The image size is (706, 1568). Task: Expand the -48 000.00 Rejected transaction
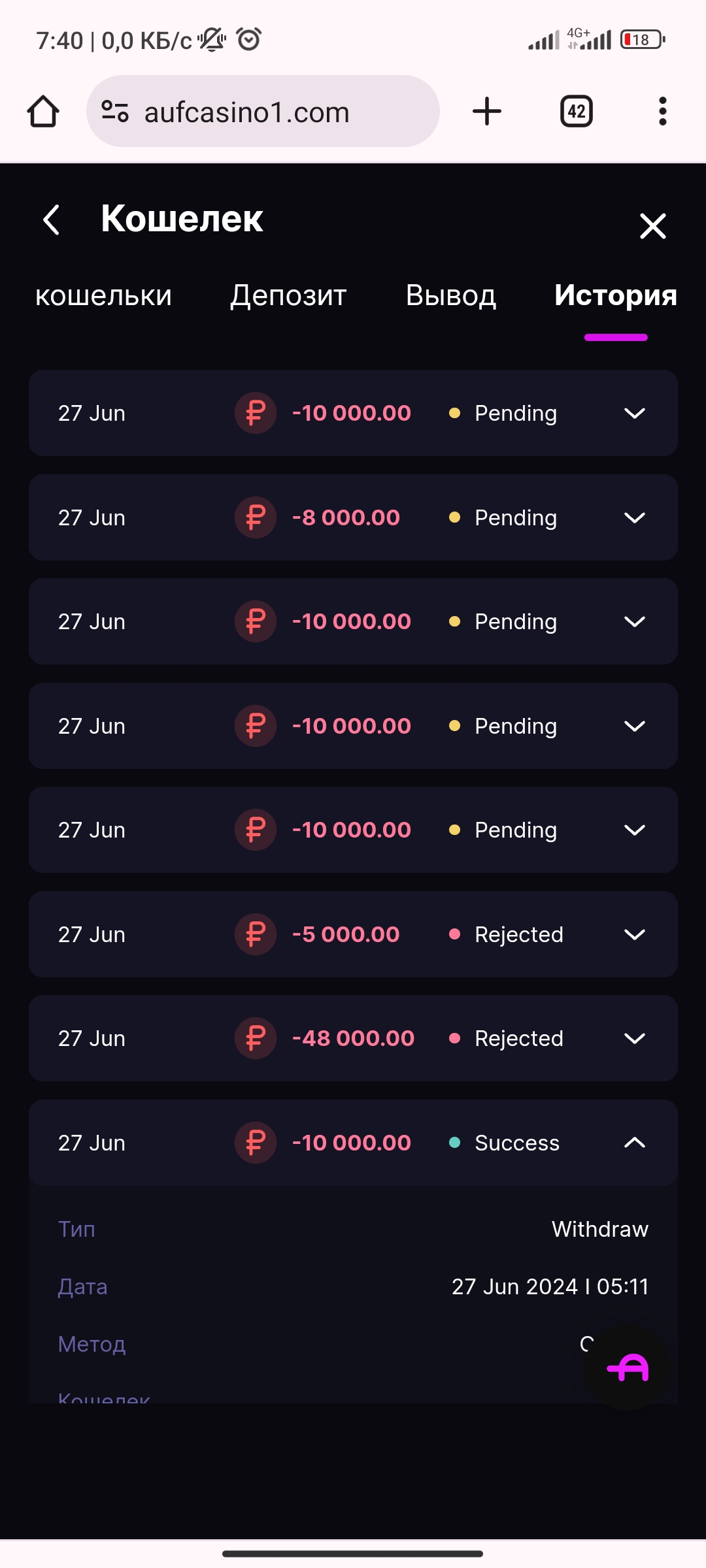(x=353, y=1038)
